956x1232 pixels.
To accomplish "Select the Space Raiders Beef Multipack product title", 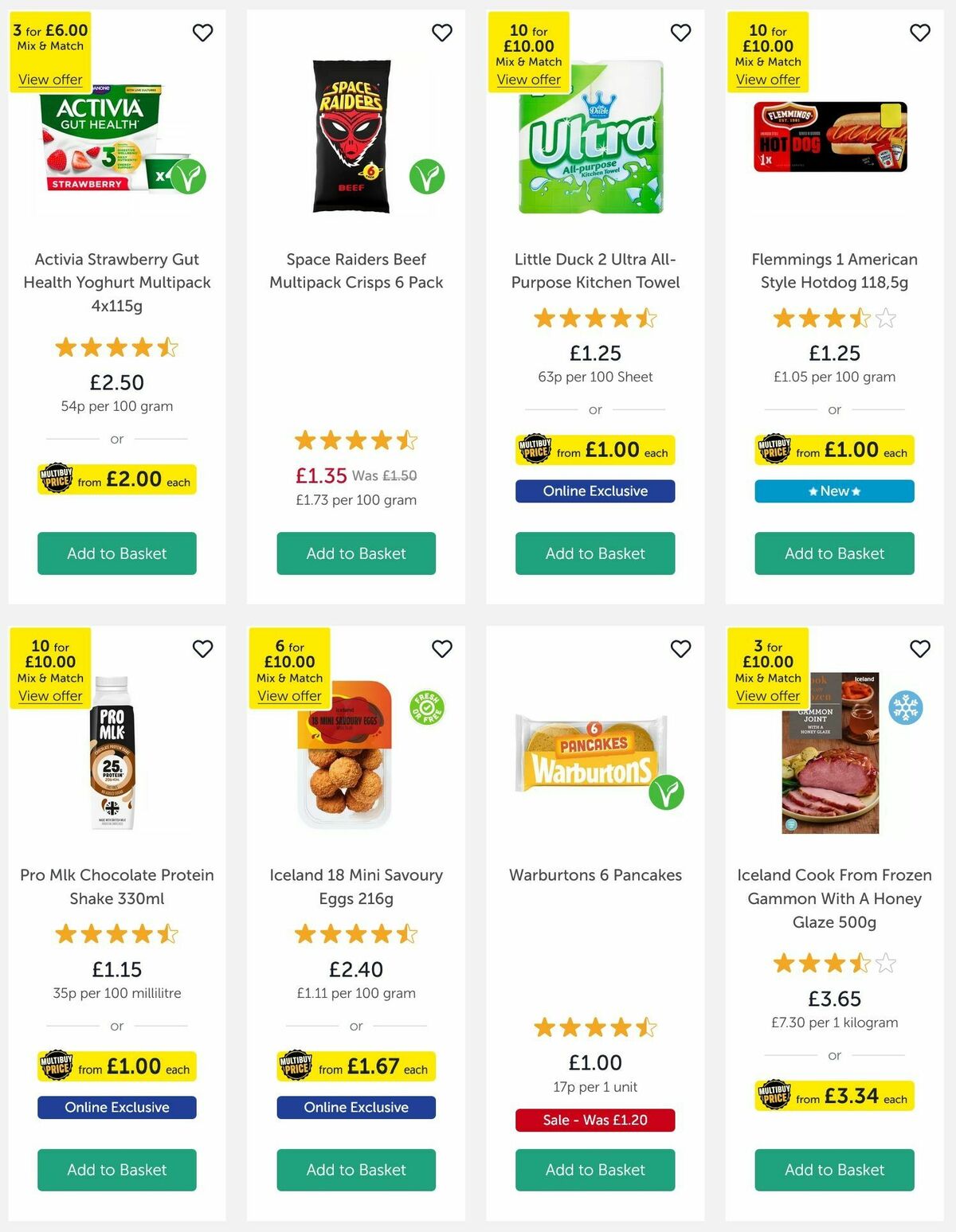I will pos(355,271).
